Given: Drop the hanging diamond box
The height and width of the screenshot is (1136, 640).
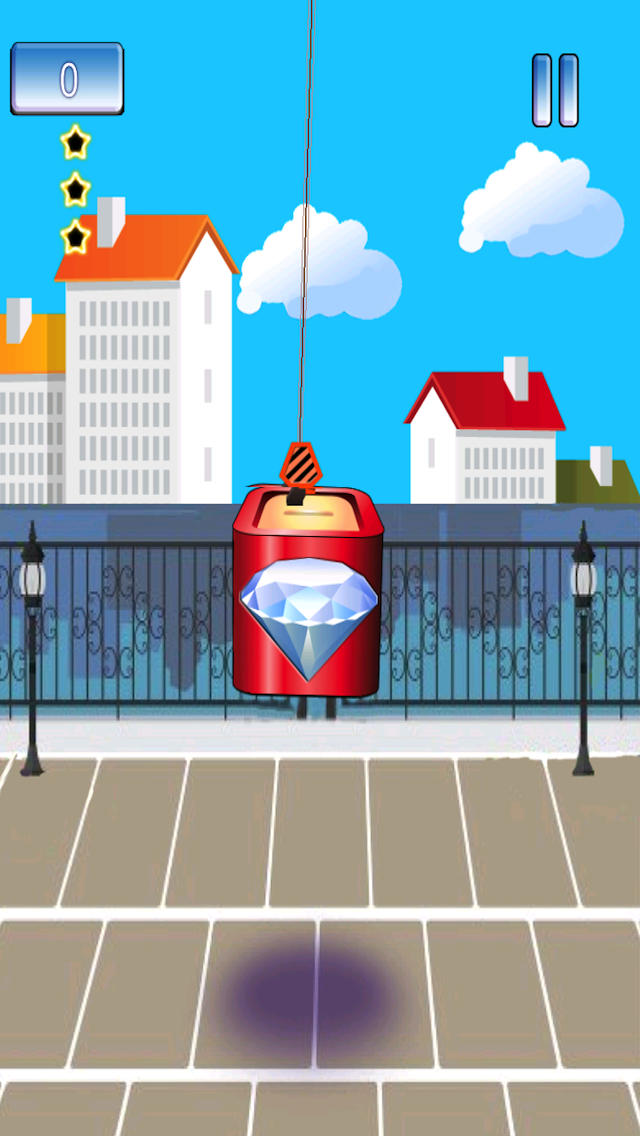Looking at the screenshot, I should pyautogui.click(x=308, y=592).
